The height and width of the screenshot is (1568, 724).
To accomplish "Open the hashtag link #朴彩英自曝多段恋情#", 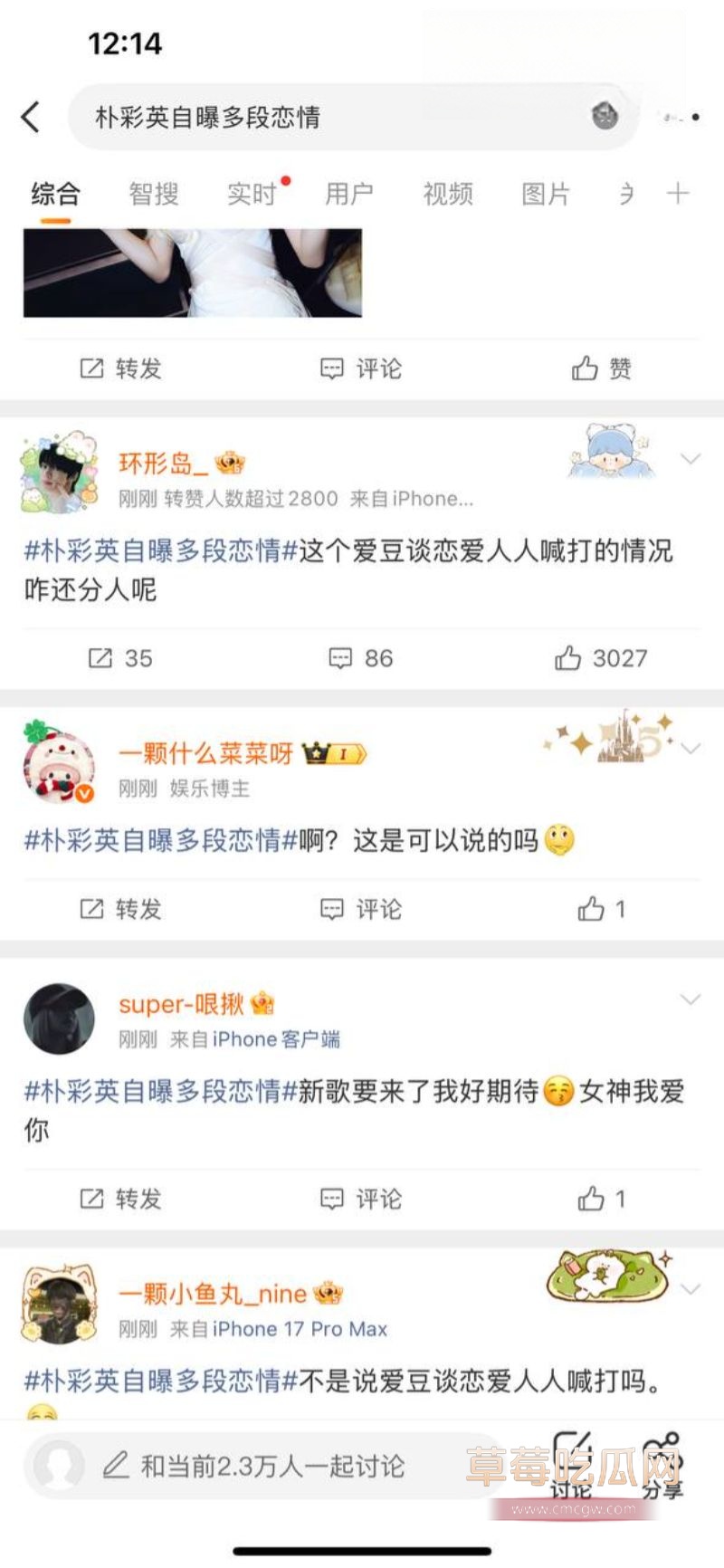I will pyautogui.click(x=154, y=552).
